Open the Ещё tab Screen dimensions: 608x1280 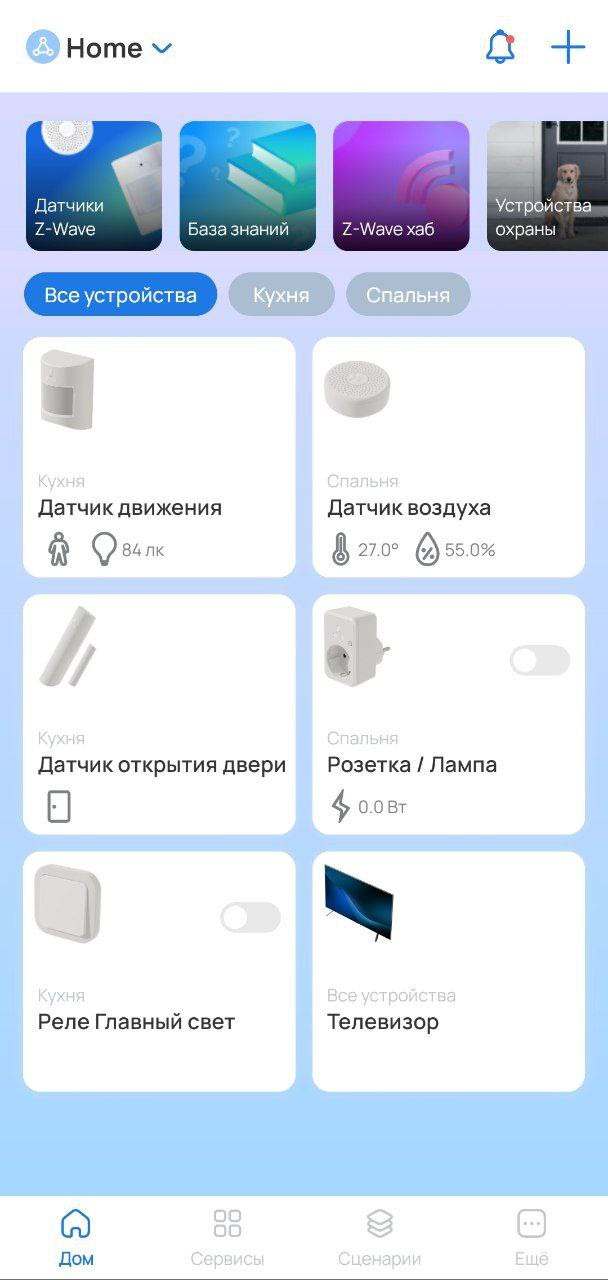click(531, 1236)
